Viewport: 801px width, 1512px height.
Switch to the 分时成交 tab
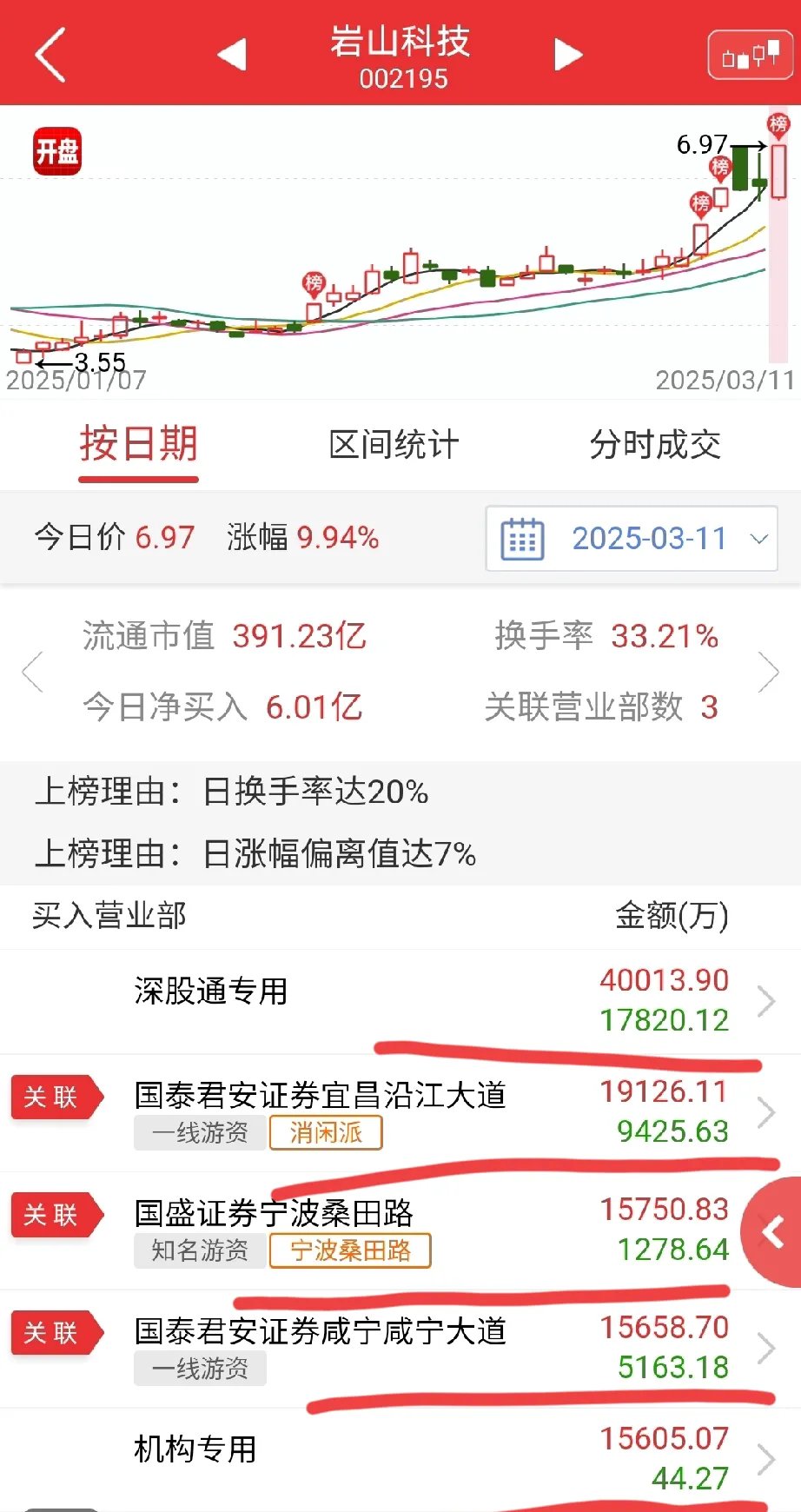coord(655,445)
